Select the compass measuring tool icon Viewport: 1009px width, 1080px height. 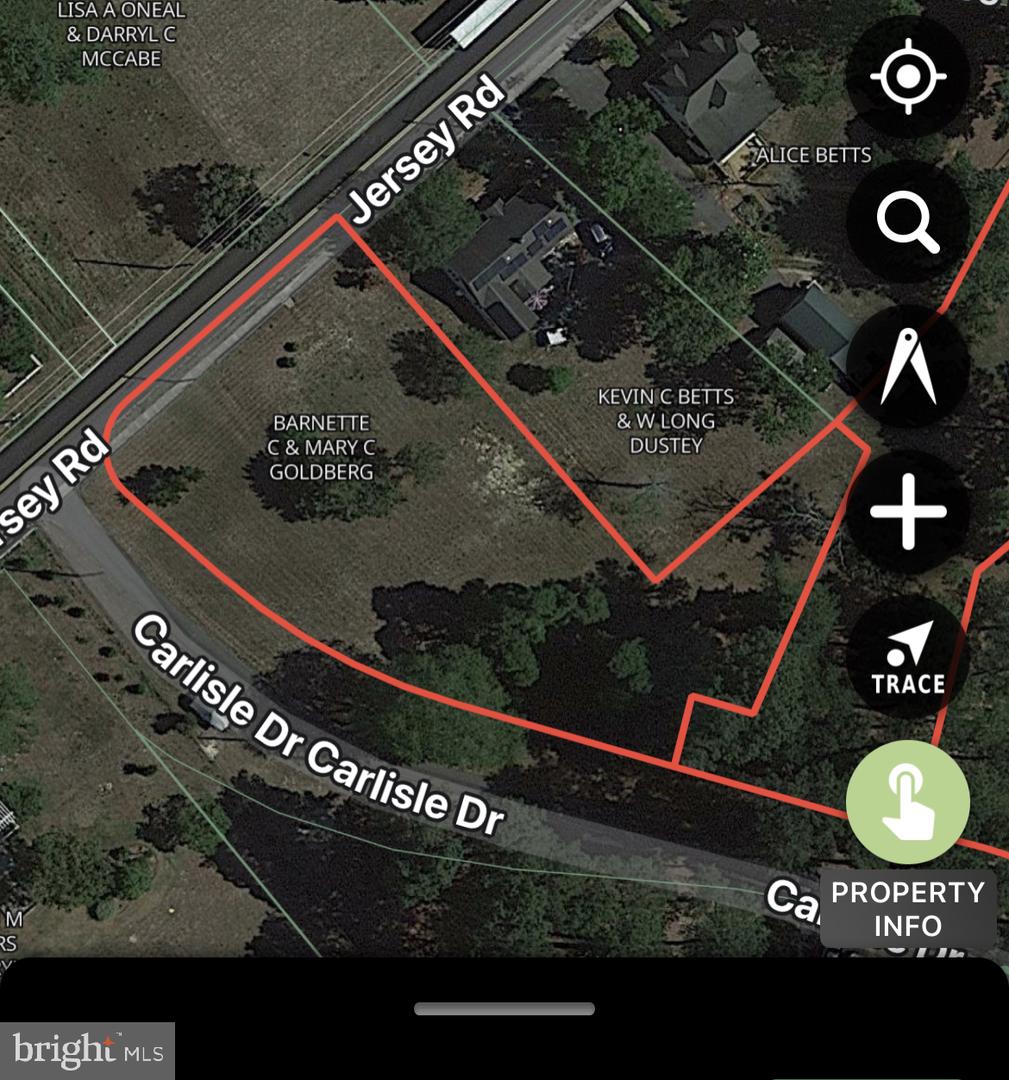click(907, 368)
